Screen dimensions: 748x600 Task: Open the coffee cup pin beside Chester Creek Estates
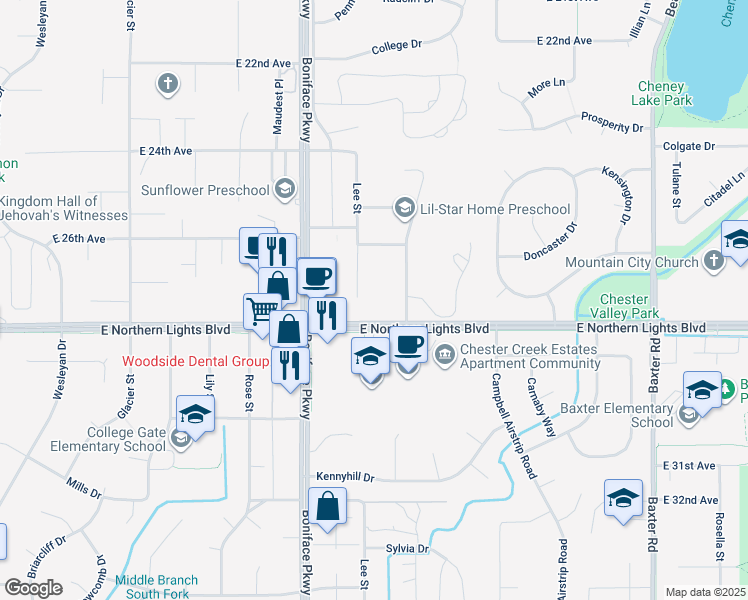407,345
